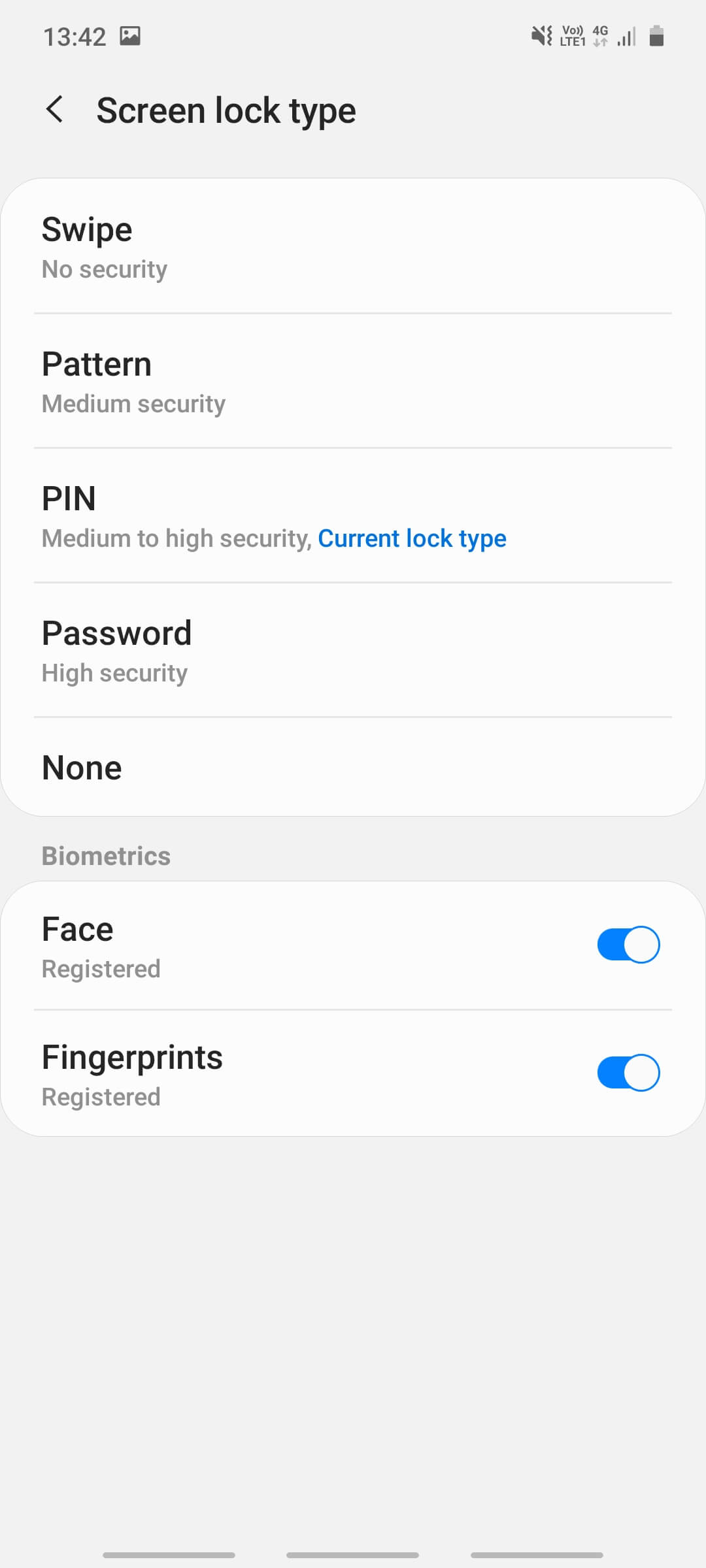Tap the PIN lock type entry
Image resolution: width=706 pixels, height=1568 pixels.
[196, 516]
